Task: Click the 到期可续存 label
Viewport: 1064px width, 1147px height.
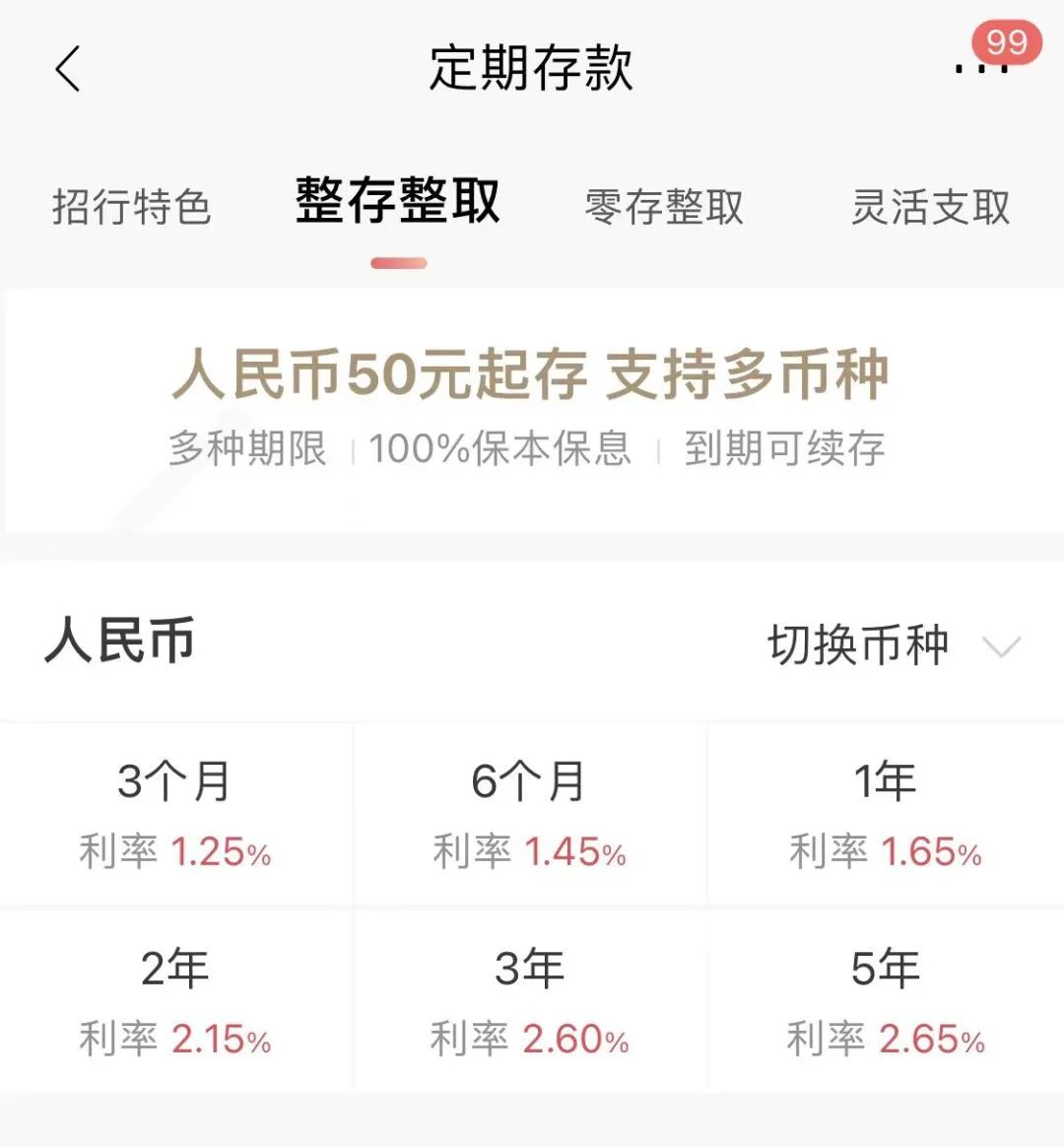Action: coord(781,447)
